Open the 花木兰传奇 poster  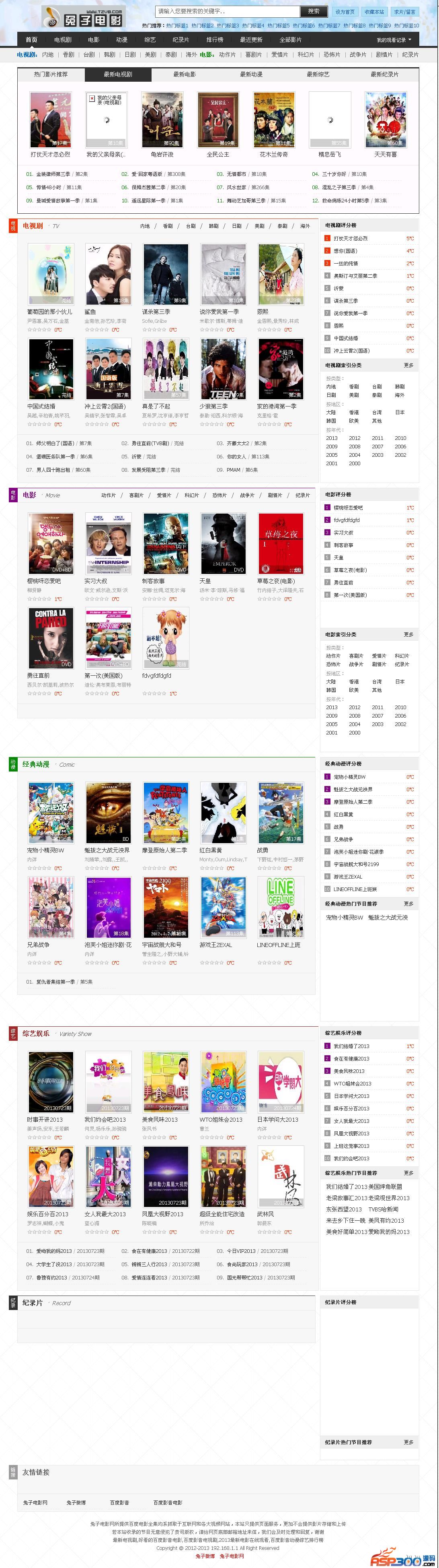pyautogui.click(x=274, y=120)
